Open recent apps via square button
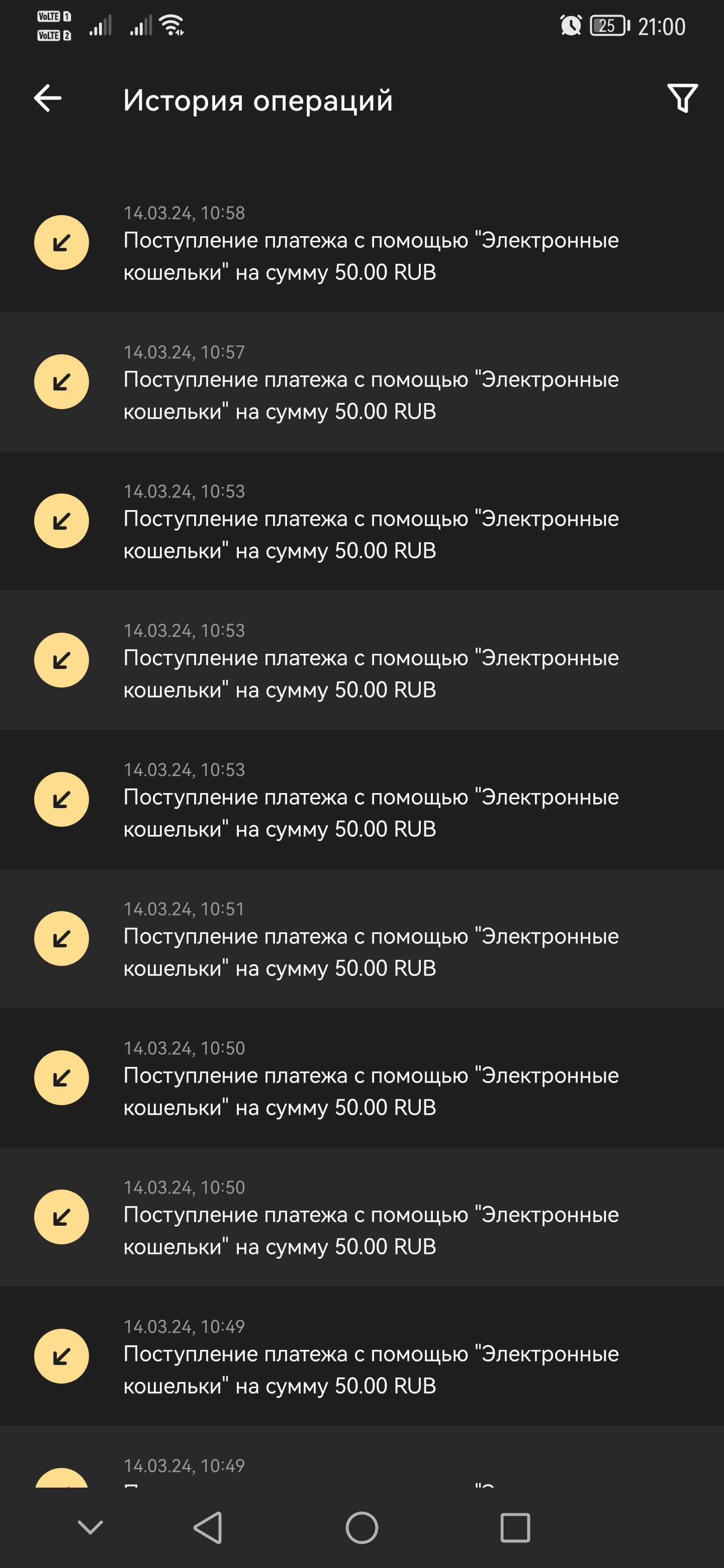The image size is (724, 1568). tap(514, 1528)
